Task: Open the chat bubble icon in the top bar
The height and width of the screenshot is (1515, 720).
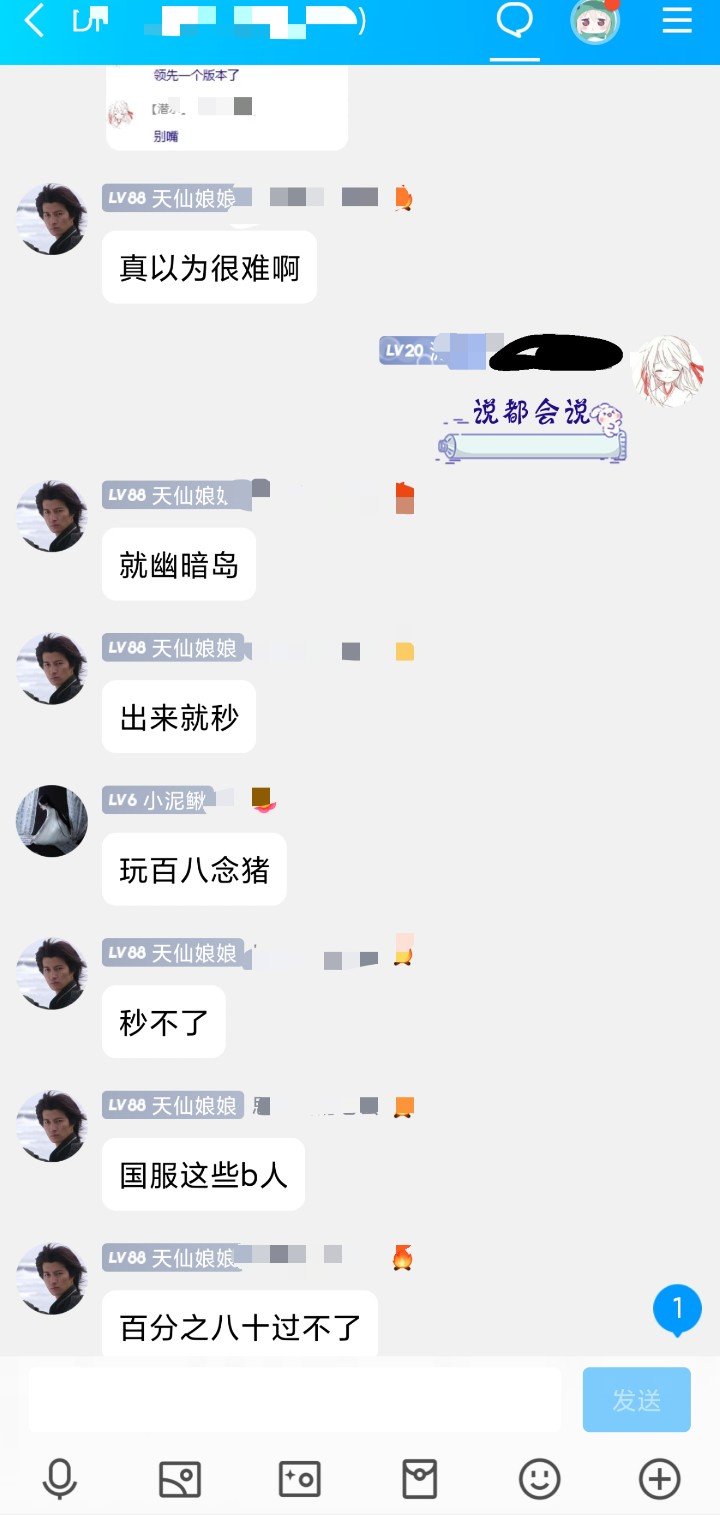Action: [513, 21]
